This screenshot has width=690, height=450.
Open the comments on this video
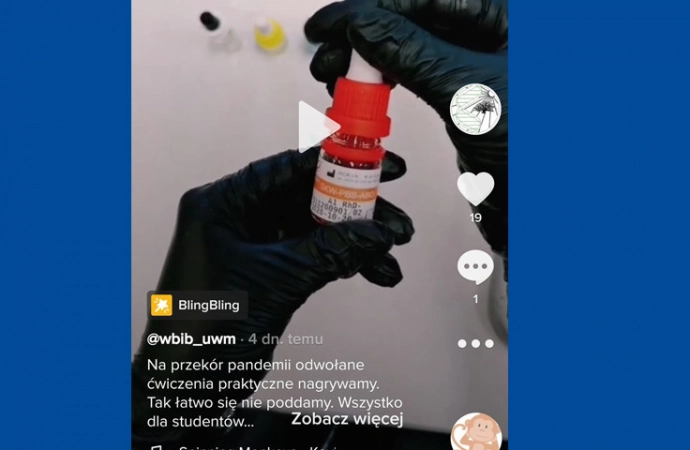(x=475, y=267)
